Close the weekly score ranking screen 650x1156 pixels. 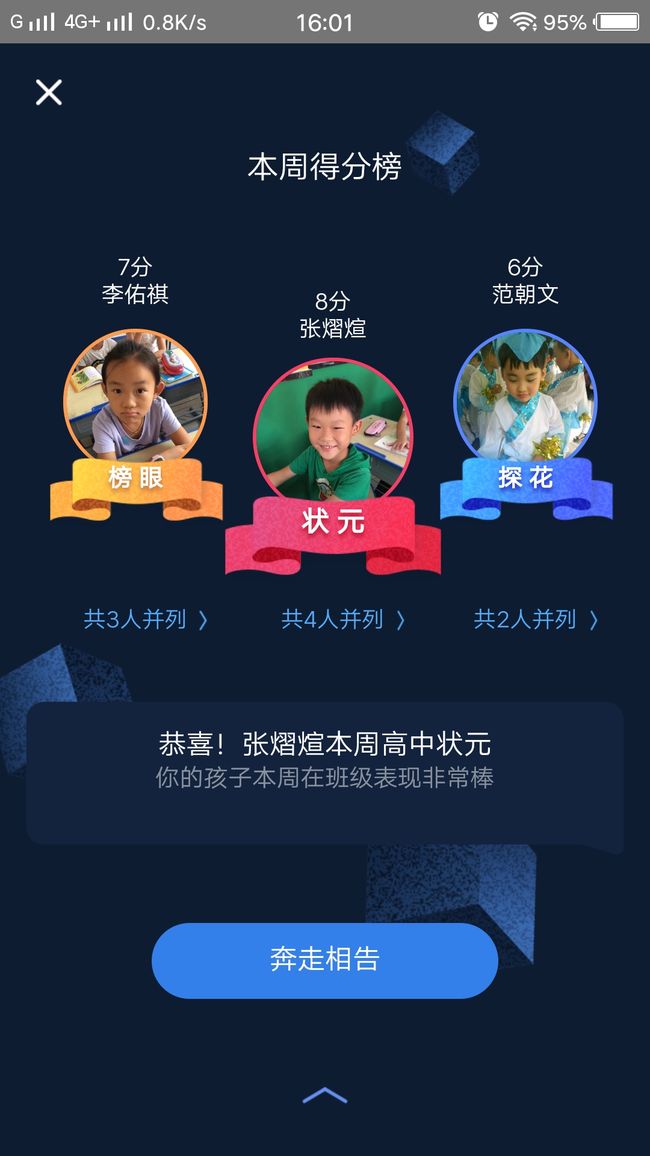point(49,92)
